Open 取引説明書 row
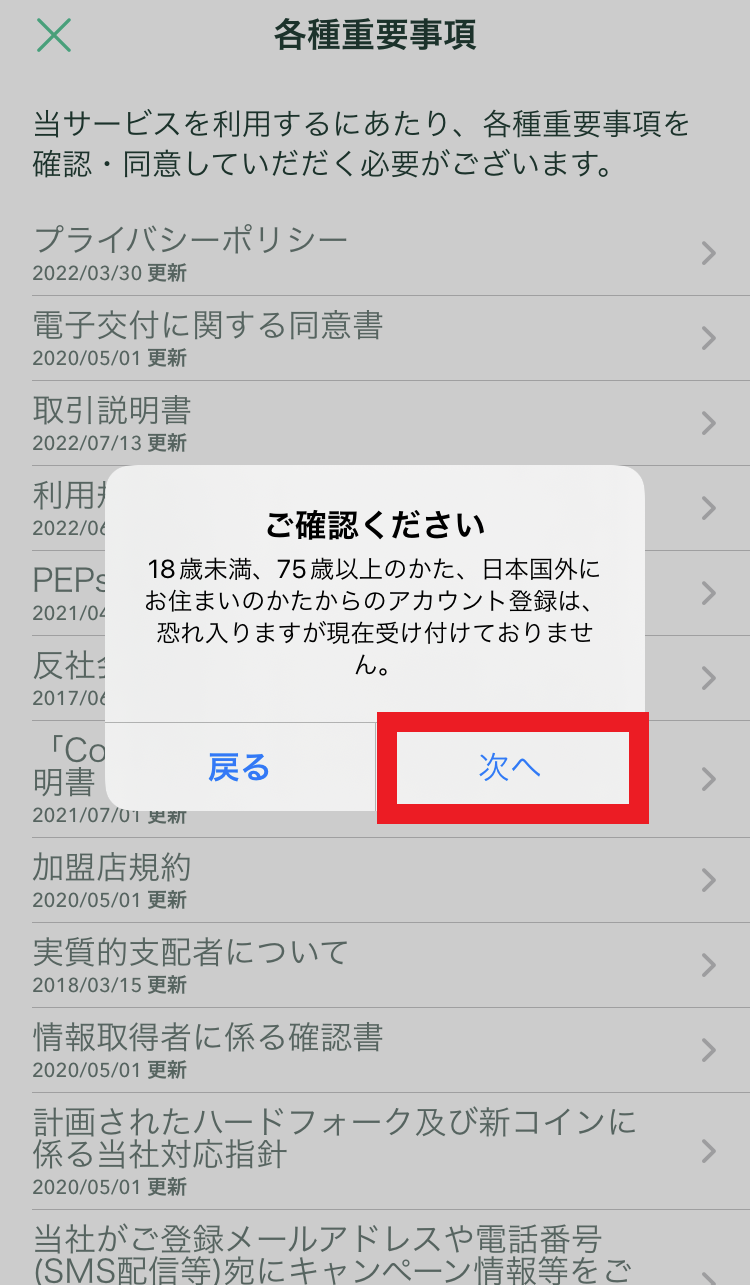Image resolution: width=750 pixels, height=1285 pixels. [375, 423]
